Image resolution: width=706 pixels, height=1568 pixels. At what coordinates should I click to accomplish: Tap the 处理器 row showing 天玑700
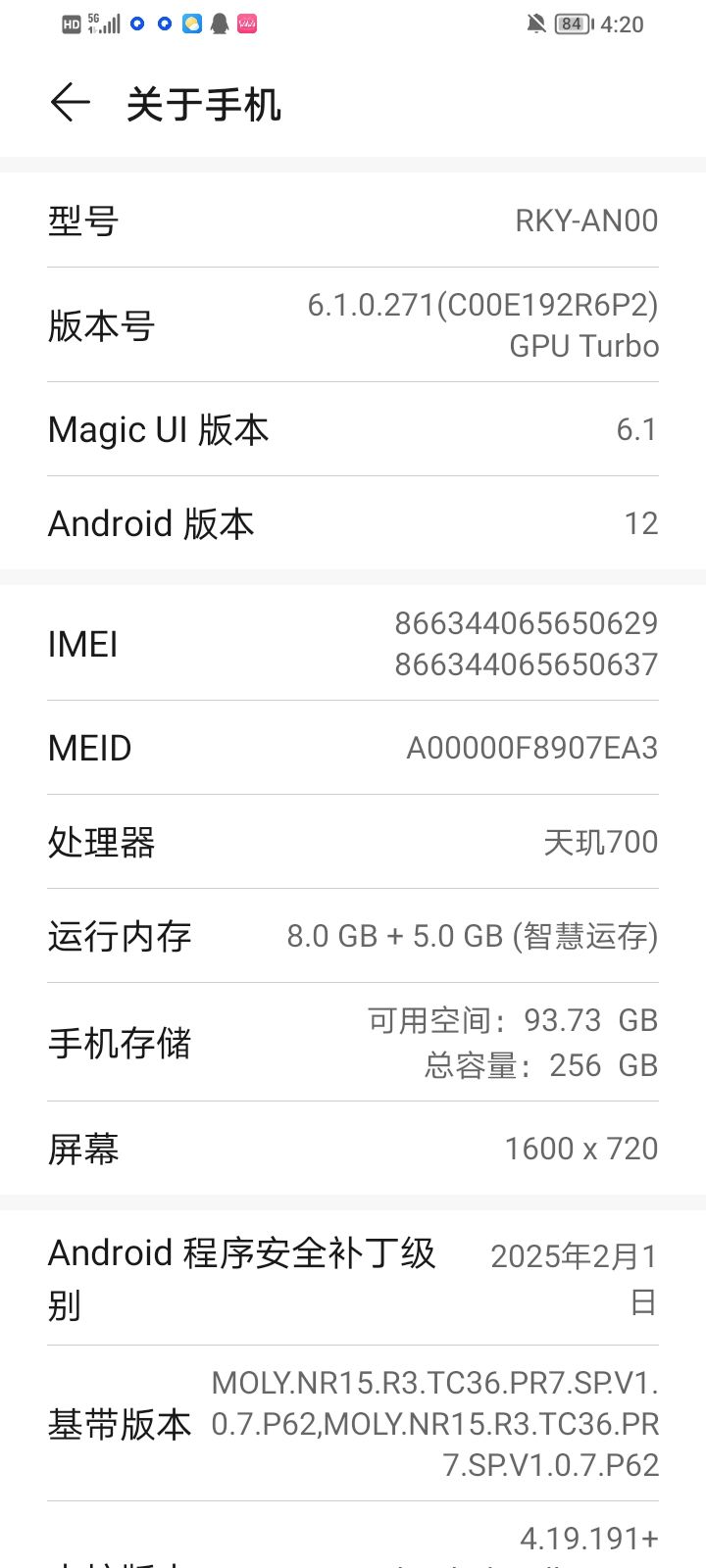(353, 842)
